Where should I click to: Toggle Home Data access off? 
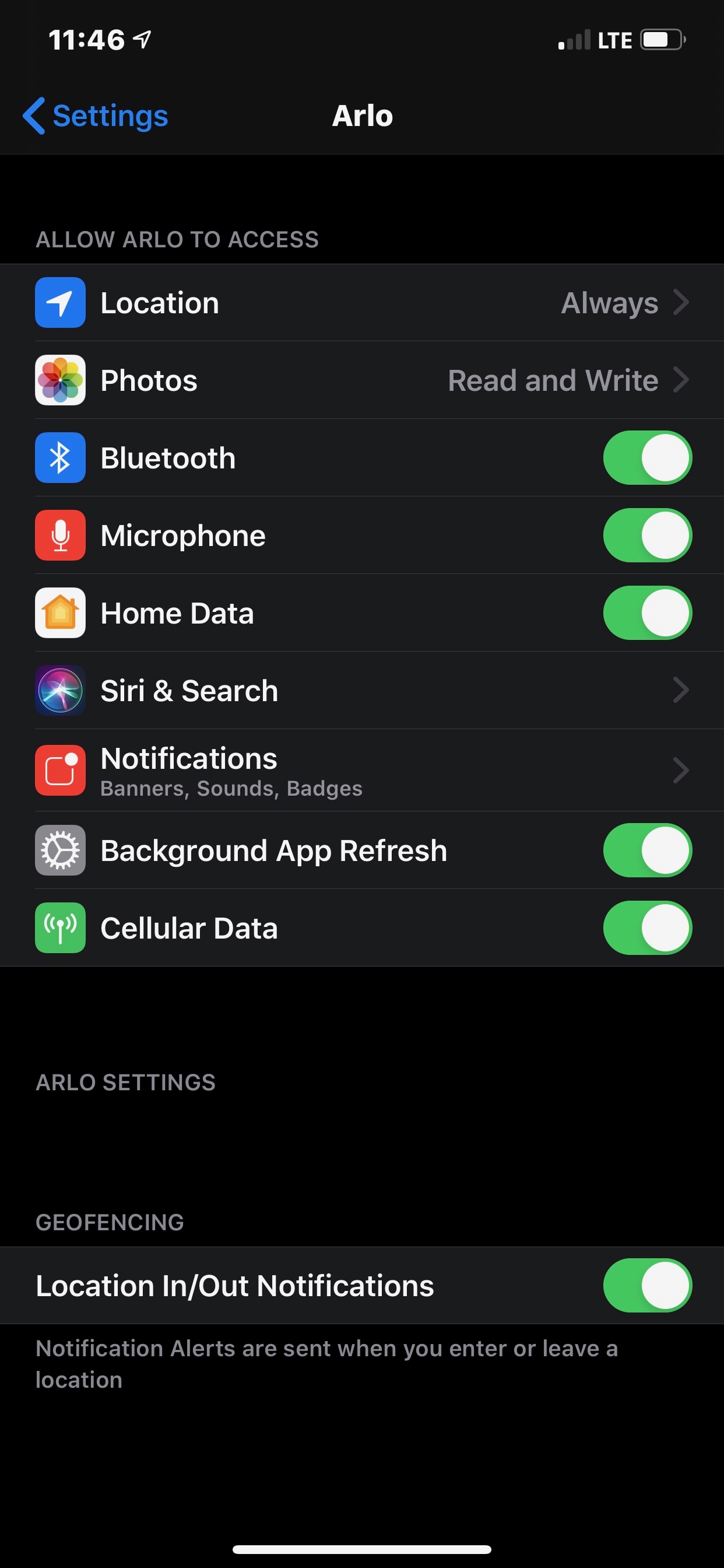point(646,613)
